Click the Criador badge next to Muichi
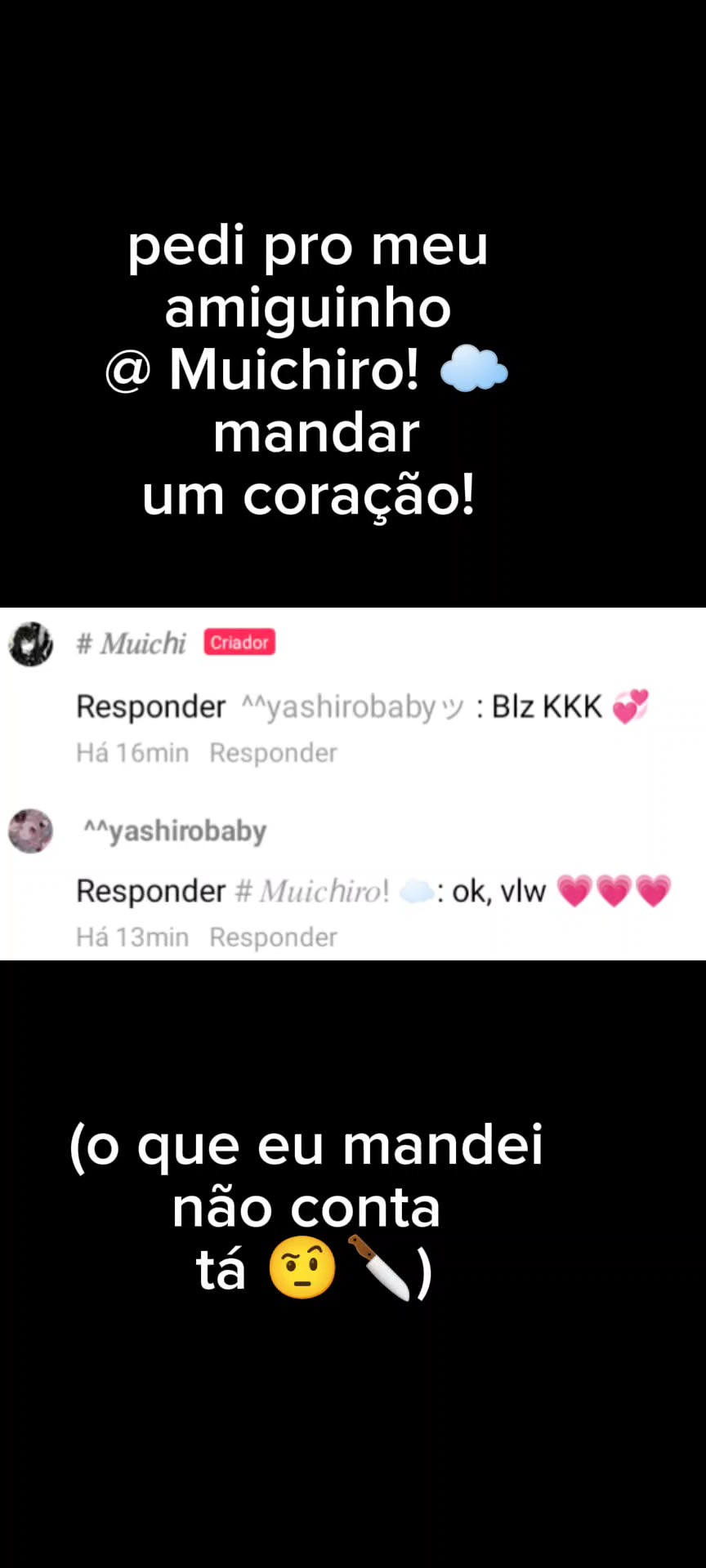 239,643
